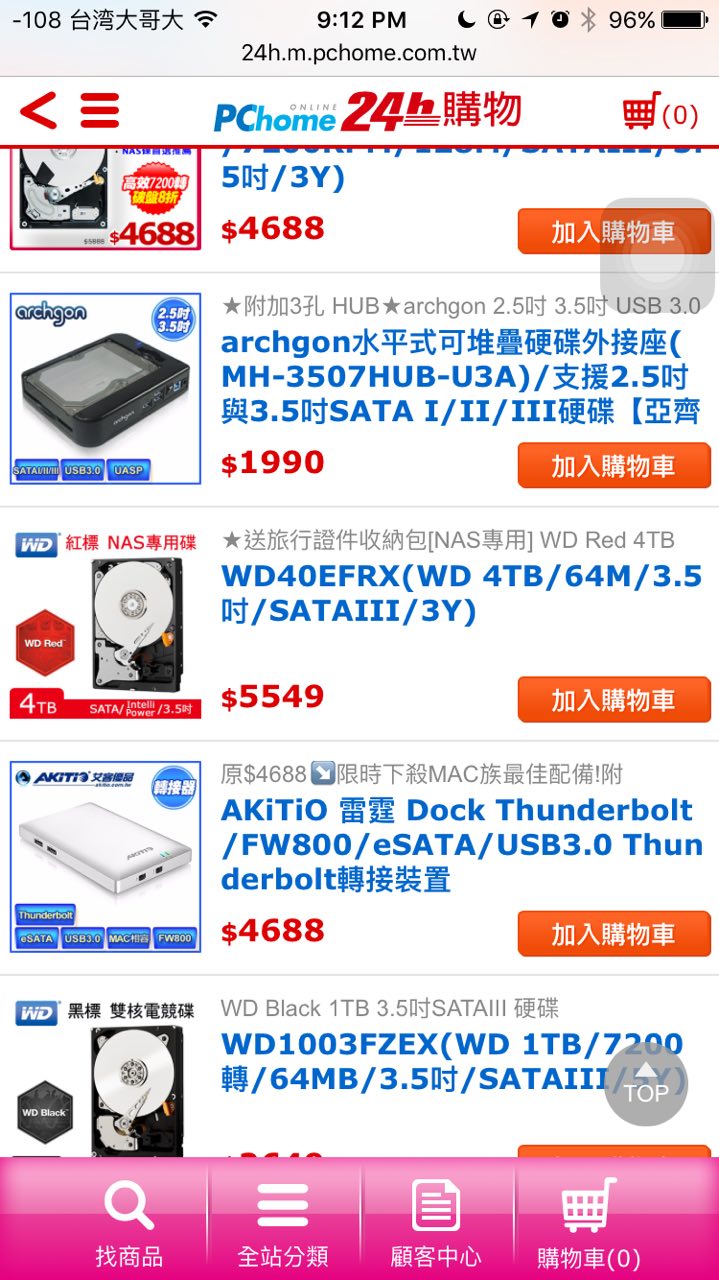Open the cart icon in header

(x=659, y=112)
